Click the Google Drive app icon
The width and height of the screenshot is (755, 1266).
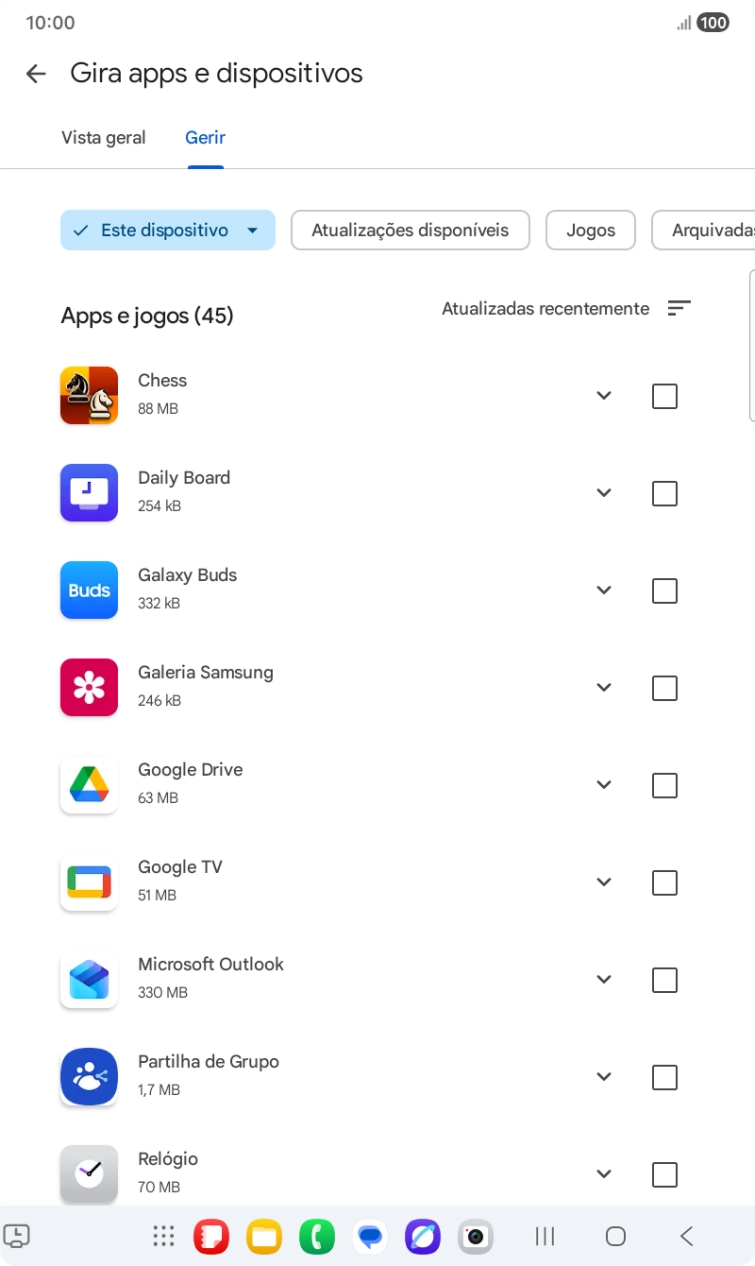click(x=88, y=784)
